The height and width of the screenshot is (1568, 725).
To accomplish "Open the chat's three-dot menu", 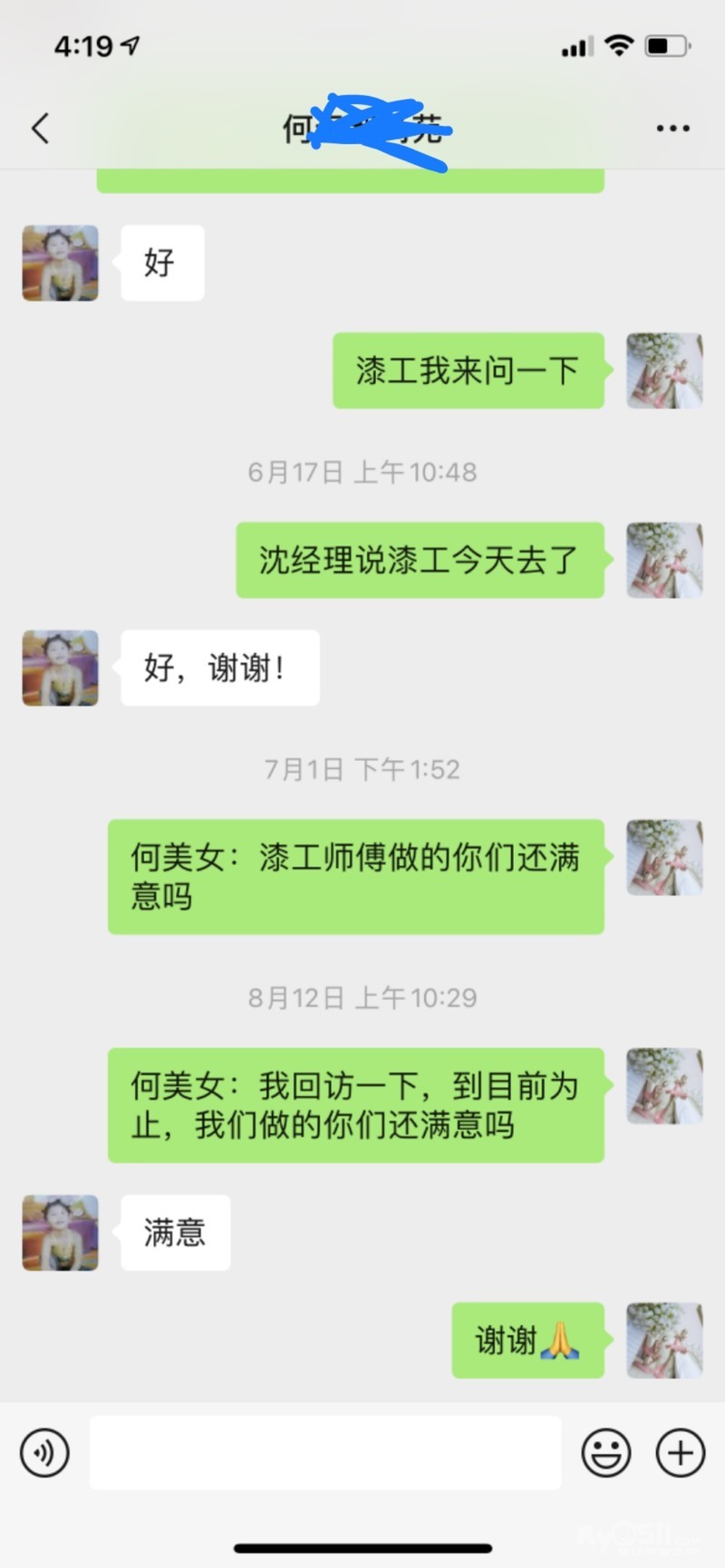I will [672, 129].
